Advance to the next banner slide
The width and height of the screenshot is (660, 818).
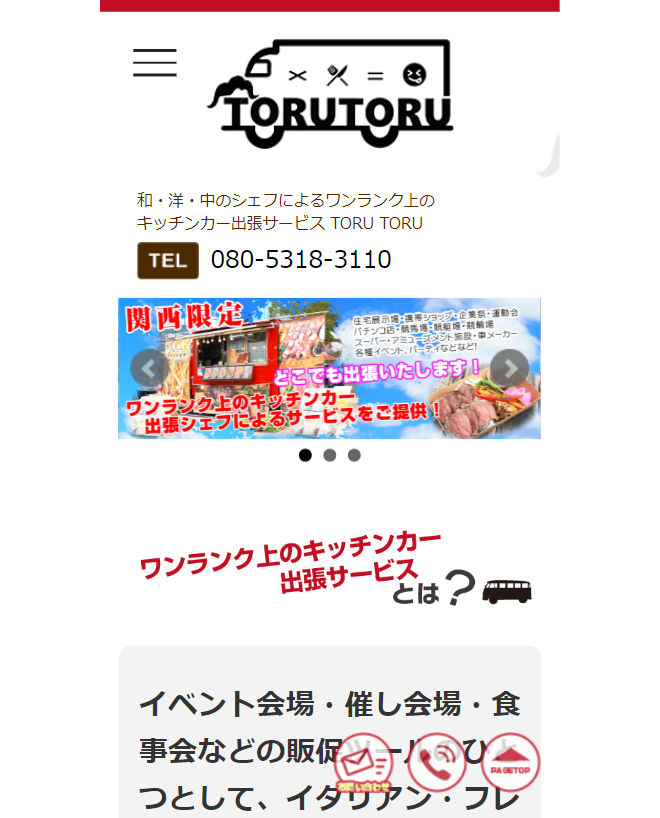[510, 369]
